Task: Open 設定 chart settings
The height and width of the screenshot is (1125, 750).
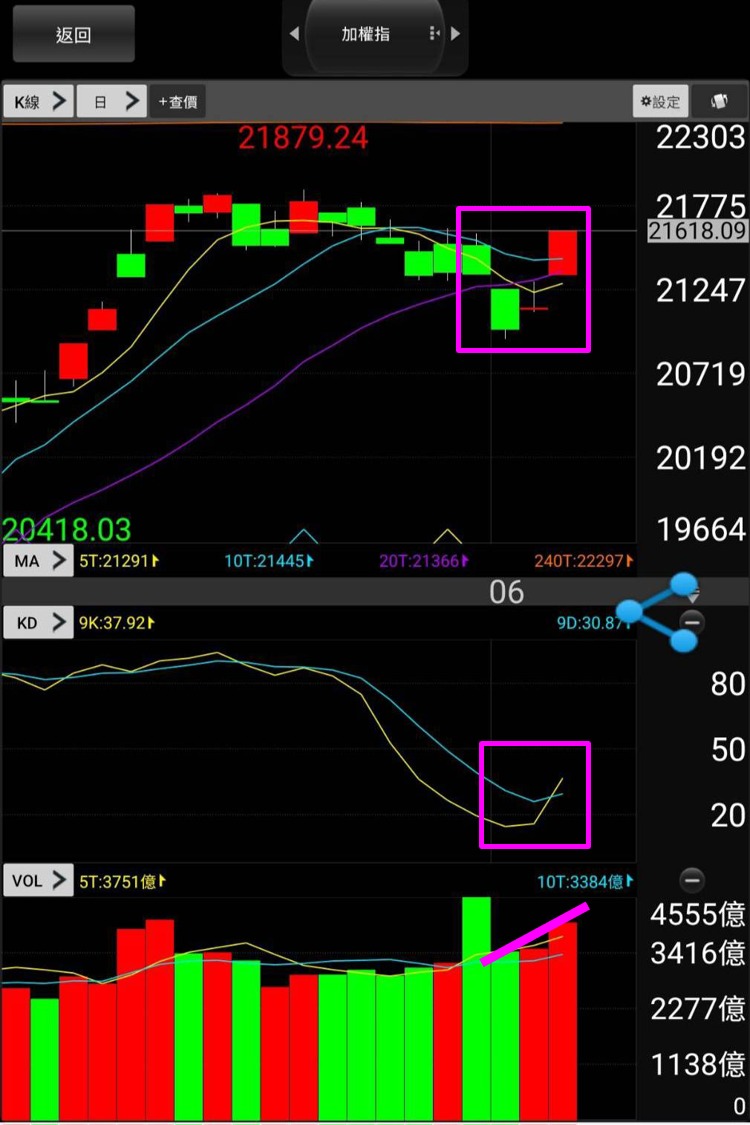Action: click(x=660, y=102)
